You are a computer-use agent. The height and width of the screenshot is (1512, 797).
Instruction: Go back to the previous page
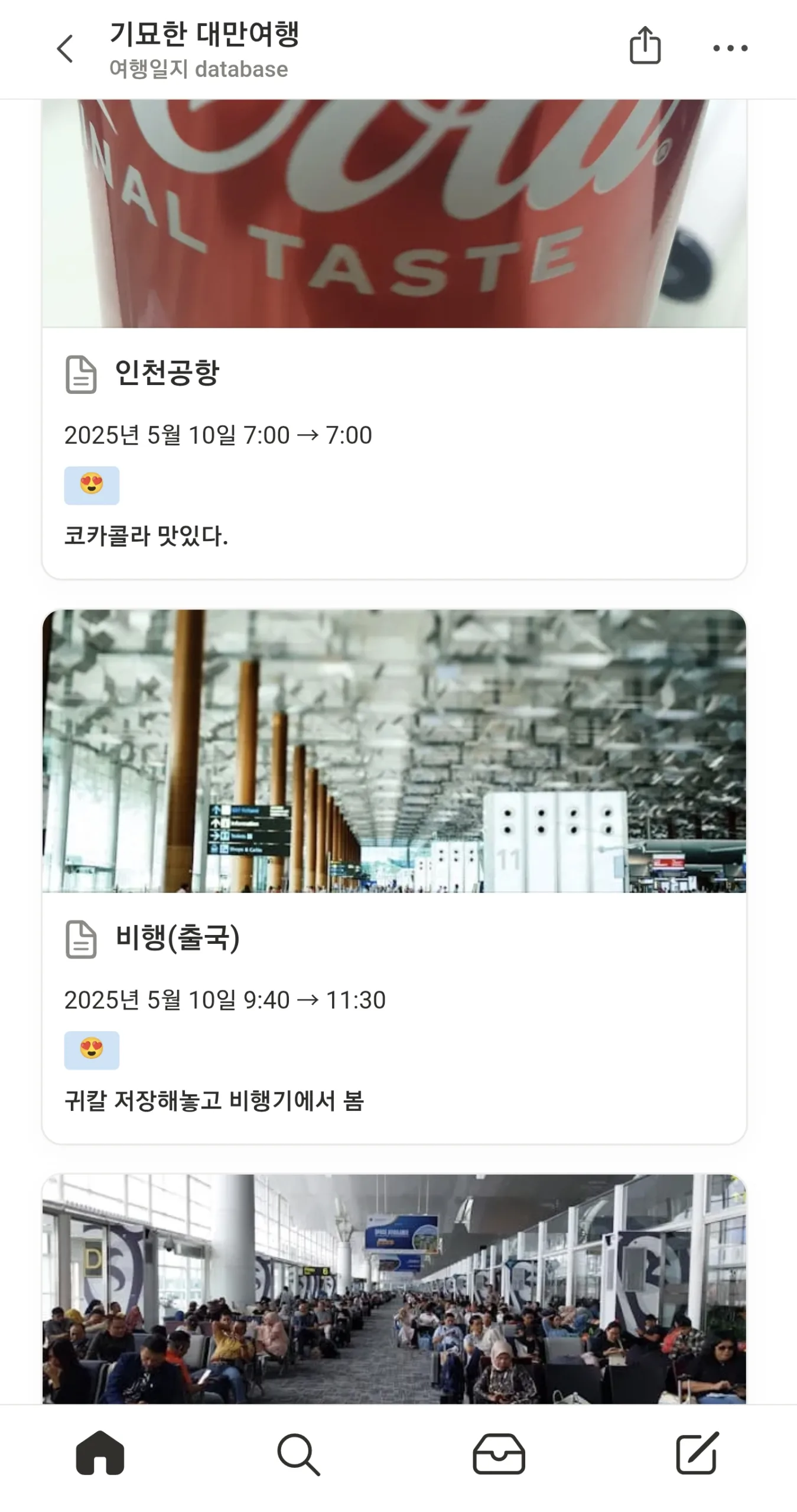[65, 48]
